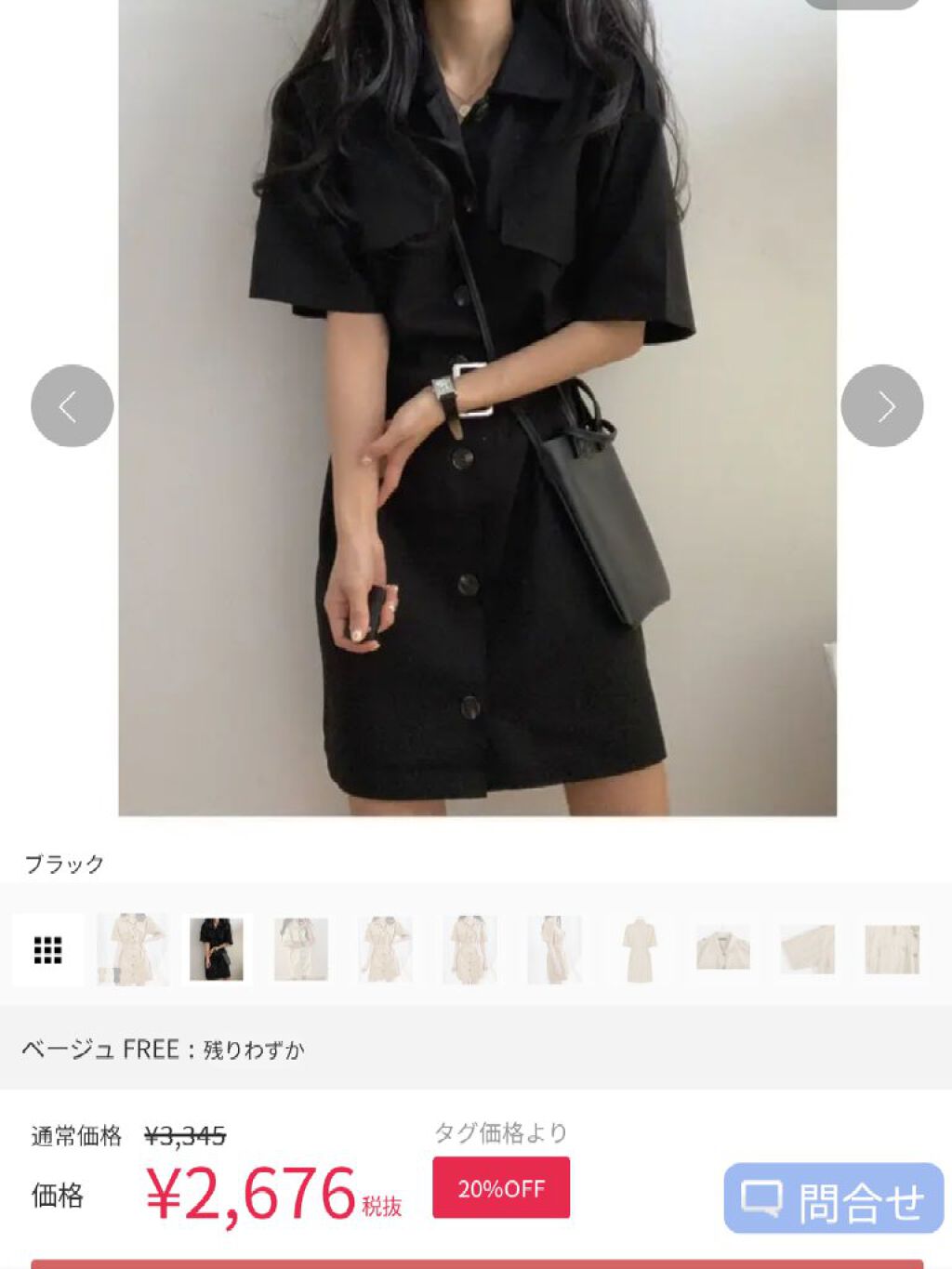The image size is (952, 1269).
Task: Open the thumbnail grid view icon
Action: point(47,949)
